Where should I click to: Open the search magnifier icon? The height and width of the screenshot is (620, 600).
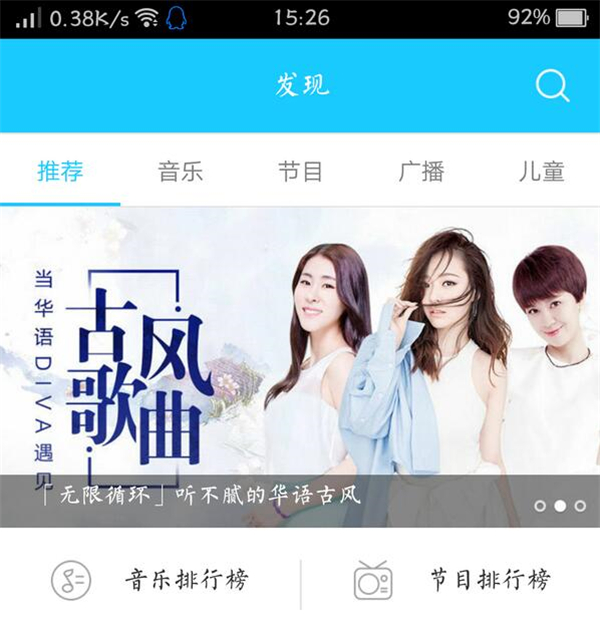552,86
